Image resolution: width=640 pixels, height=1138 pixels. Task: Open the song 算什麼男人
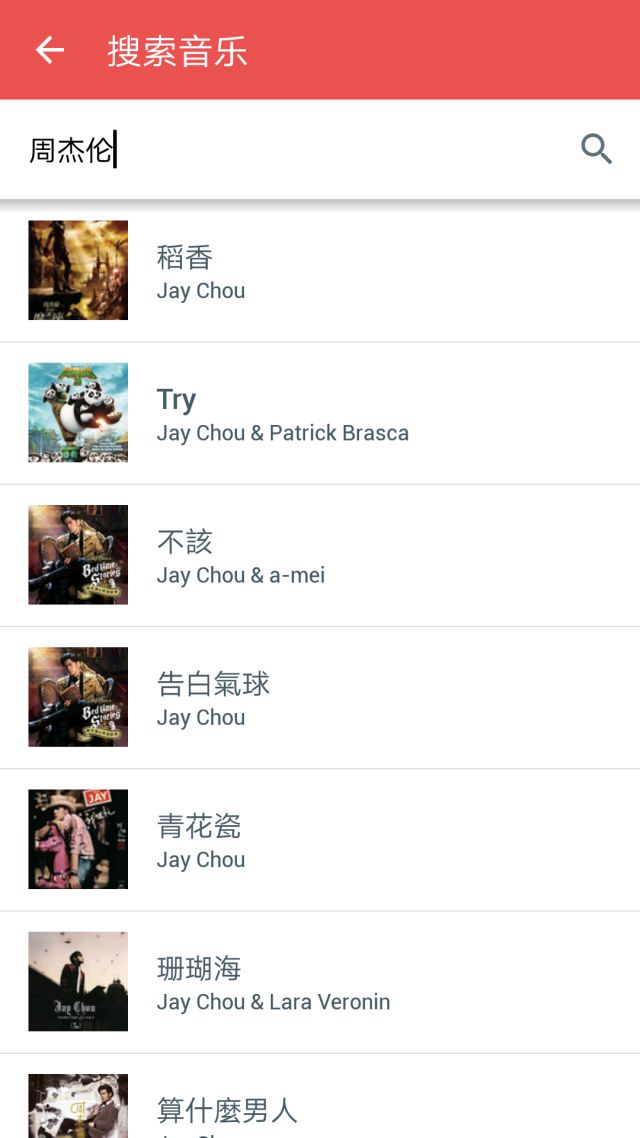tap(320, 1096)
